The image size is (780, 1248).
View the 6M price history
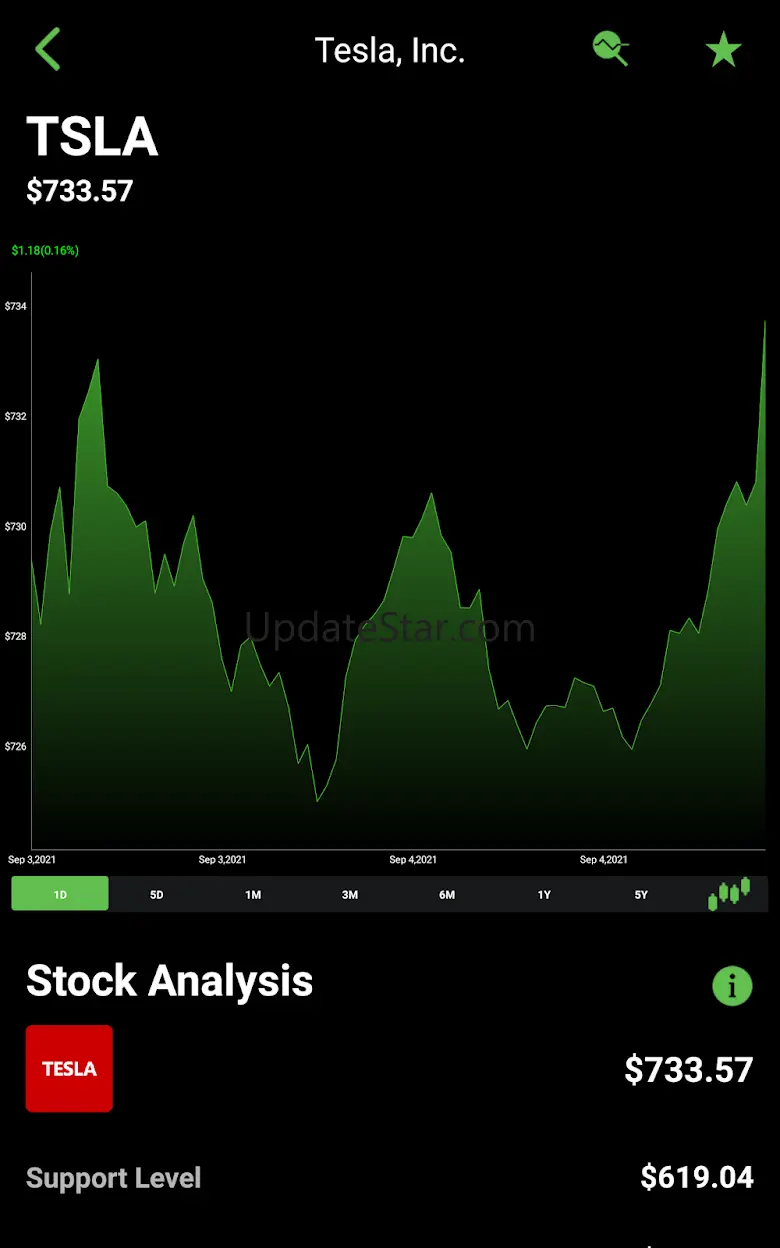447,894
